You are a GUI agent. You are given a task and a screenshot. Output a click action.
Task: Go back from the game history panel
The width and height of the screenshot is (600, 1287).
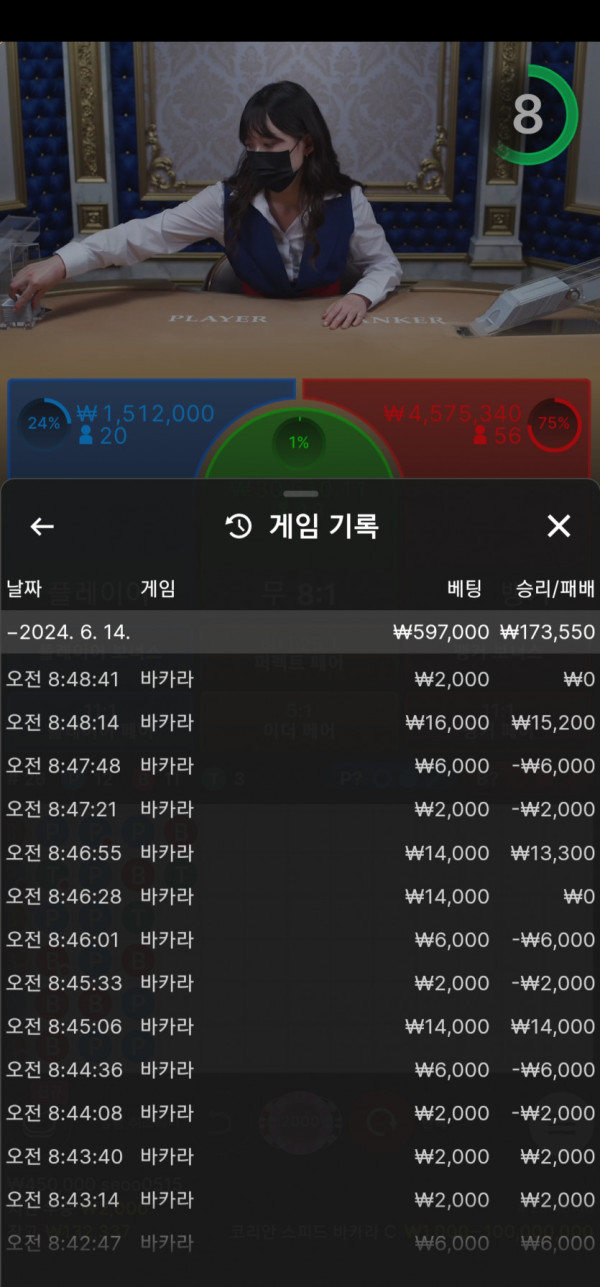(x=42, y=526)
